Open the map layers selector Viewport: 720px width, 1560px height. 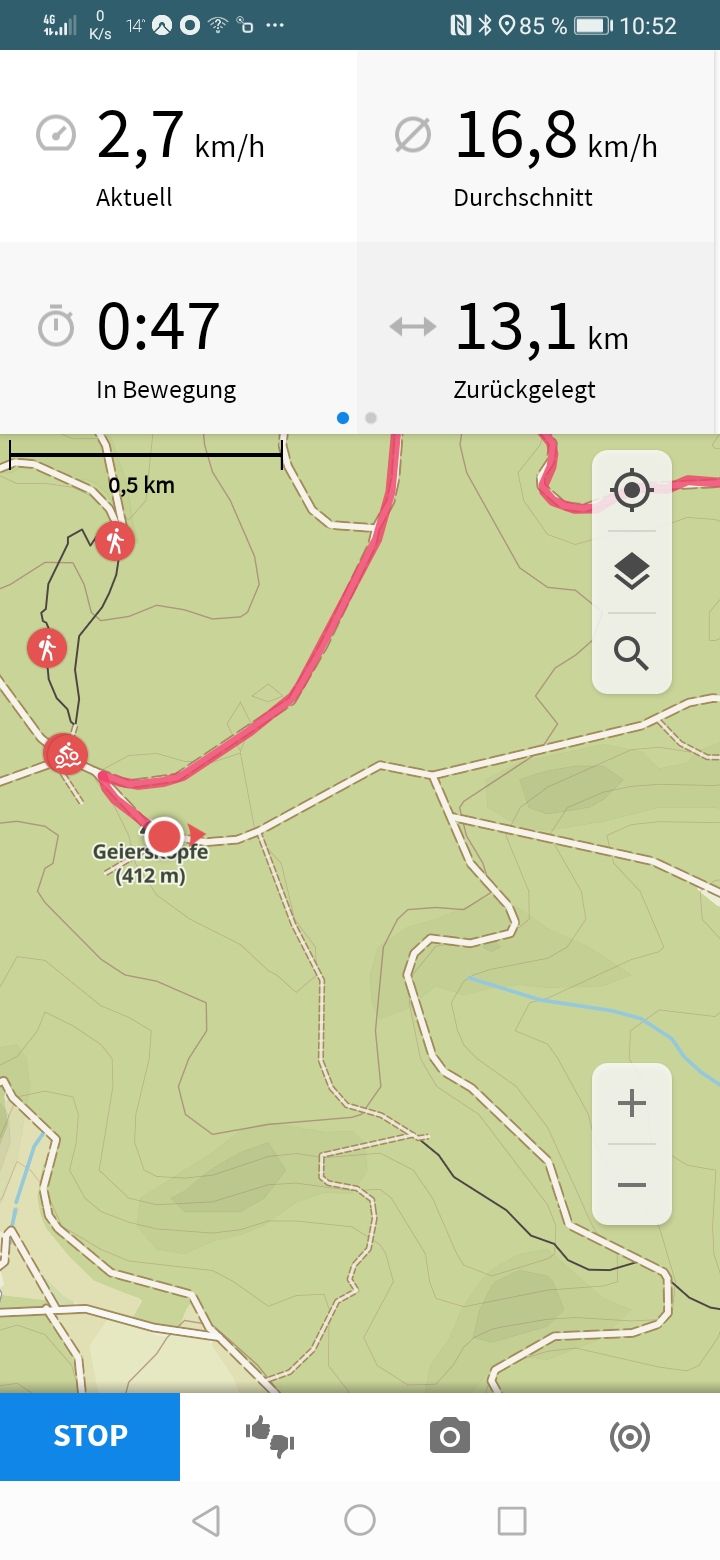[632, 572]
